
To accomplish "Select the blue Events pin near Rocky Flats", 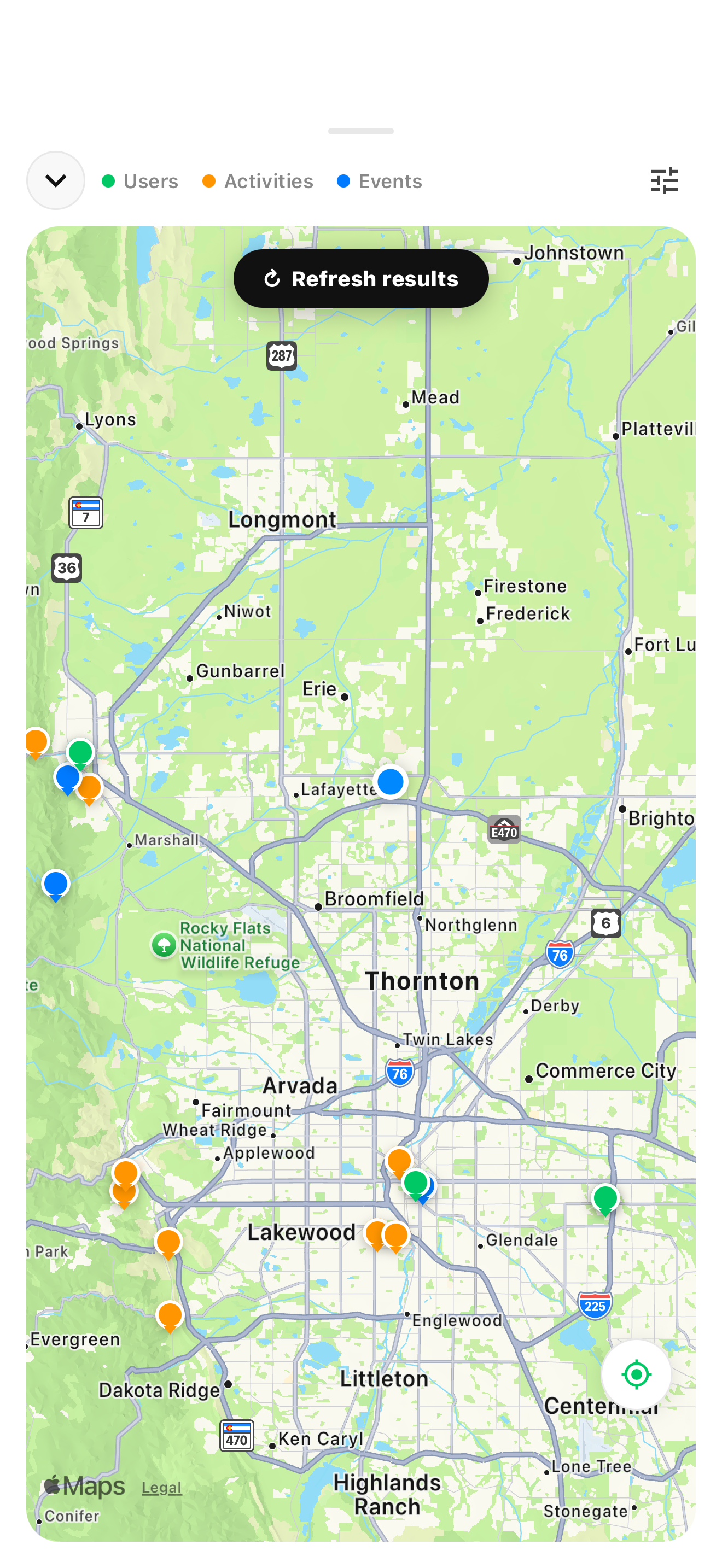I will point(55,882).
